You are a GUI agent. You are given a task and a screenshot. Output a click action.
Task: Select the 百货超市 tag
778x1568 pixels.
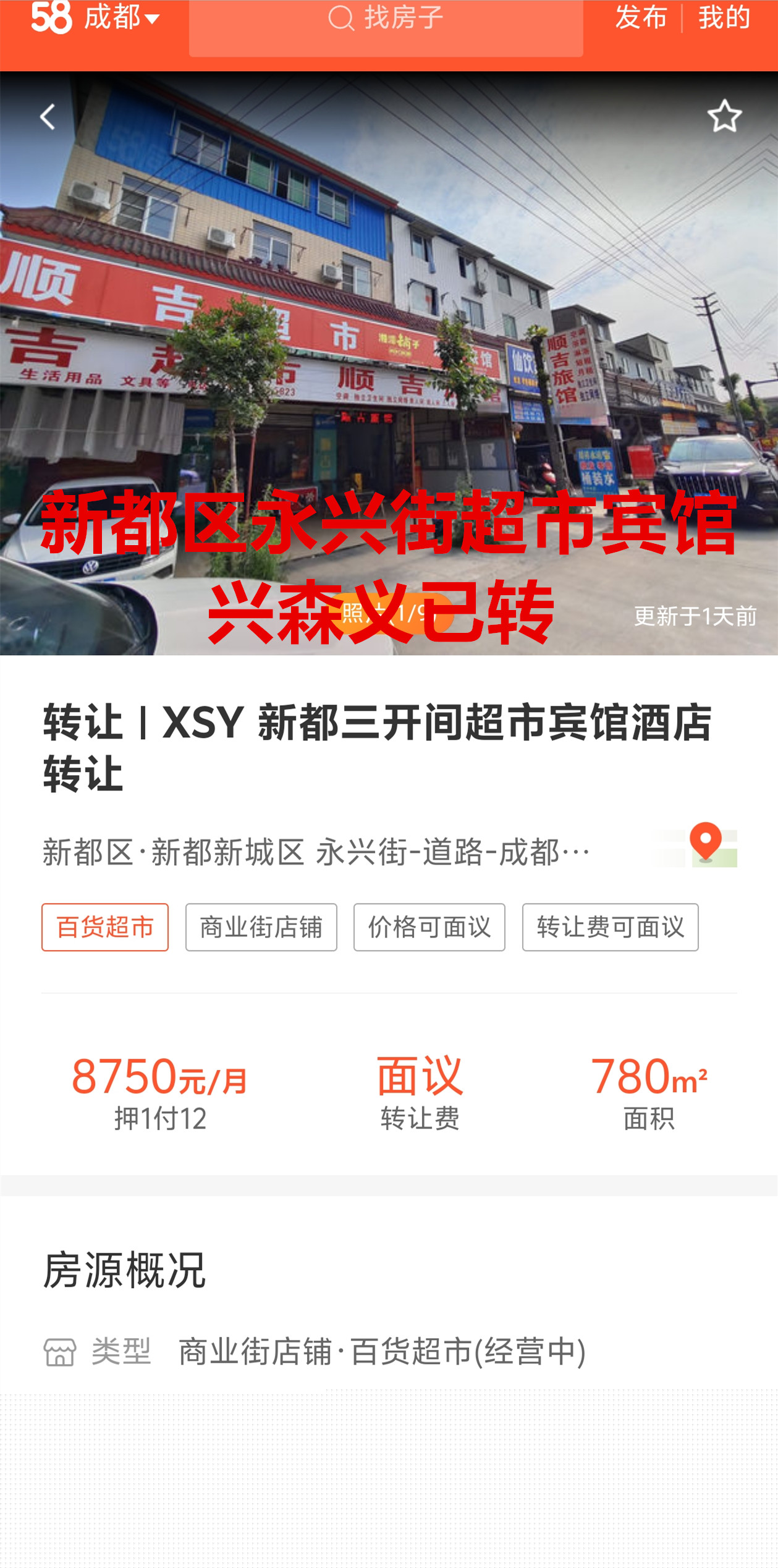coord(105,927)
